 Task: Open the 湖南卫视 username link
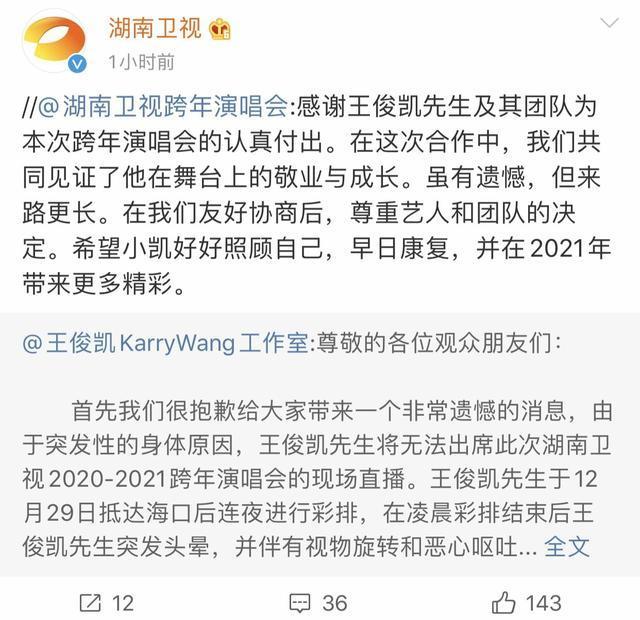155,27
